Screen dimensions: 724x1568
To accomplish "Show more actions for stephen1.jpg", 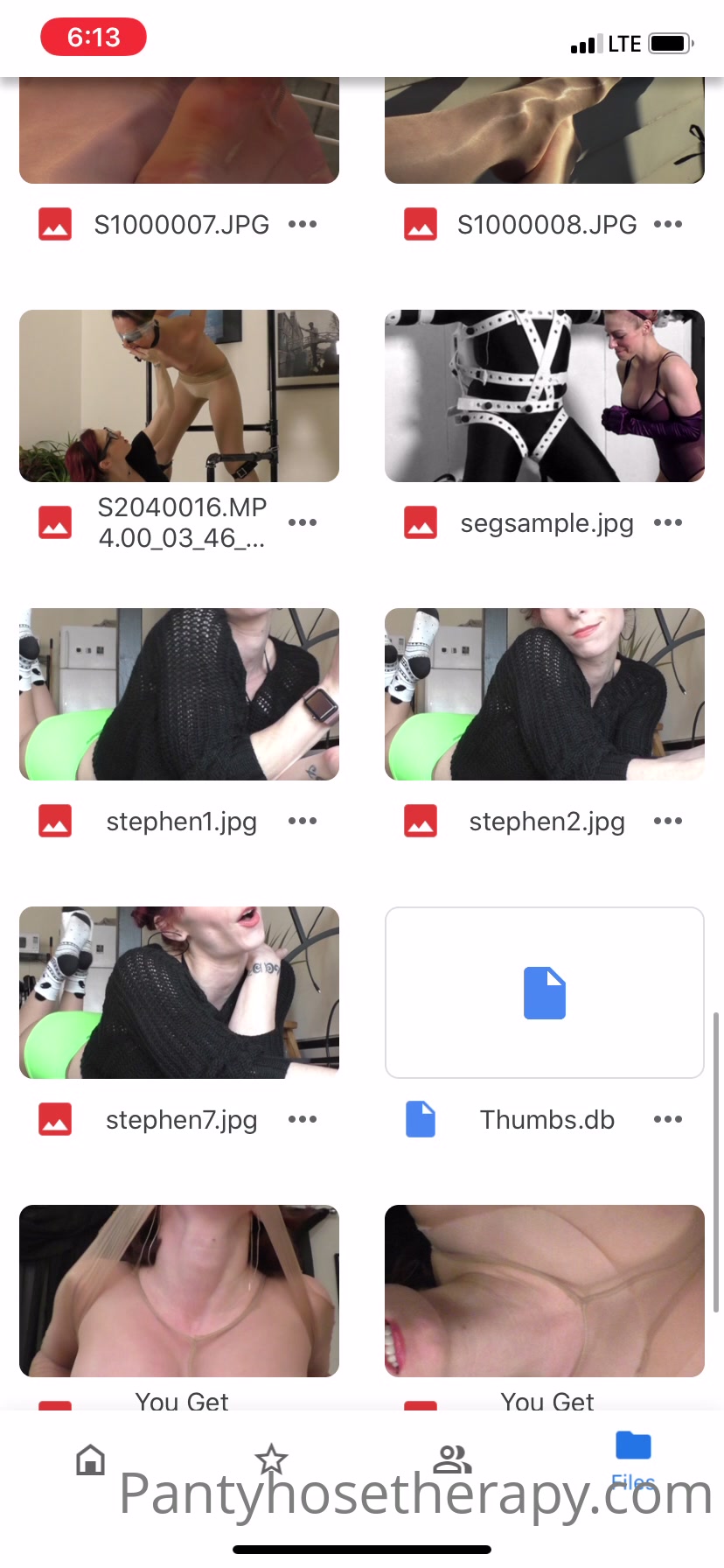I will coord(303,822).
